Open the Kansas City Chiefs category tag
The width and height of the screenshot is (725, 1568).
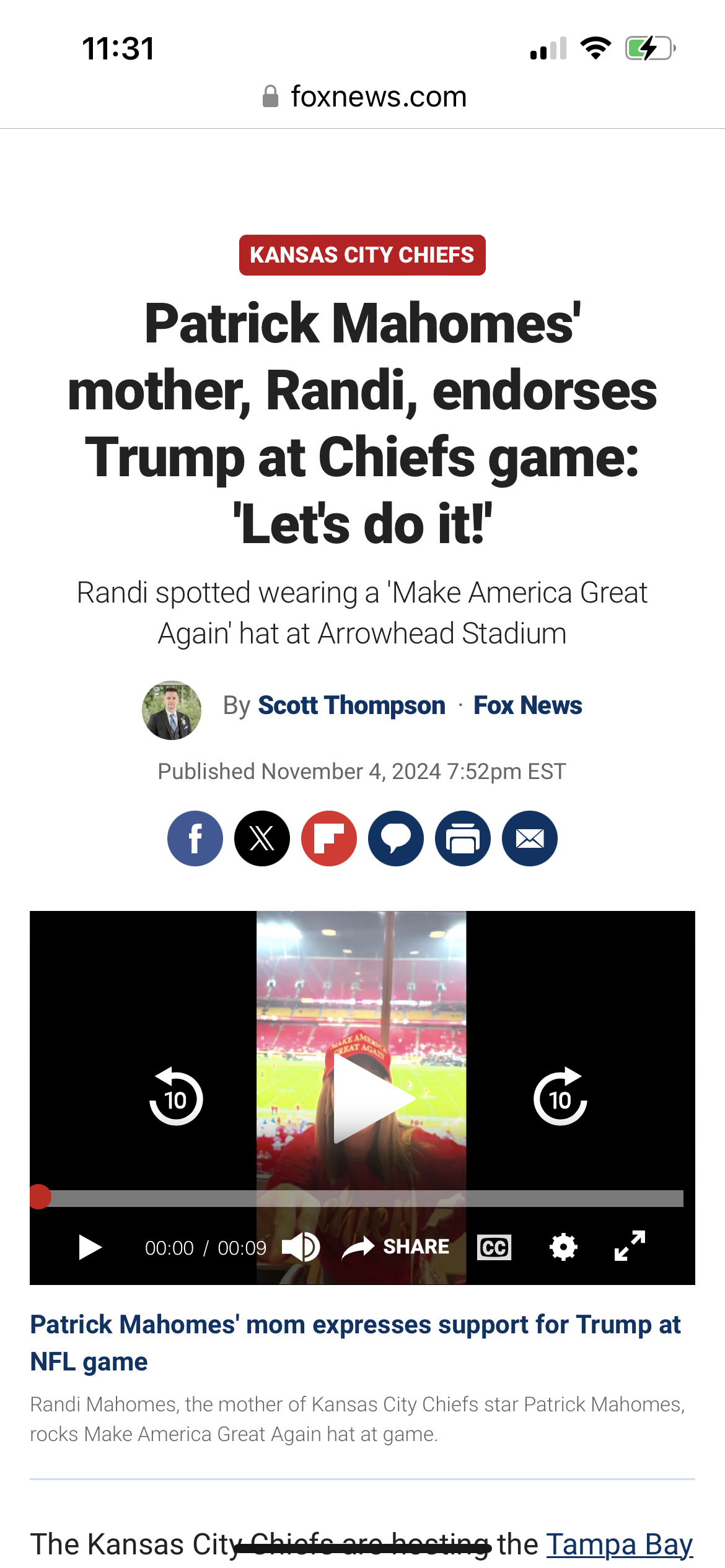[362, 255]
